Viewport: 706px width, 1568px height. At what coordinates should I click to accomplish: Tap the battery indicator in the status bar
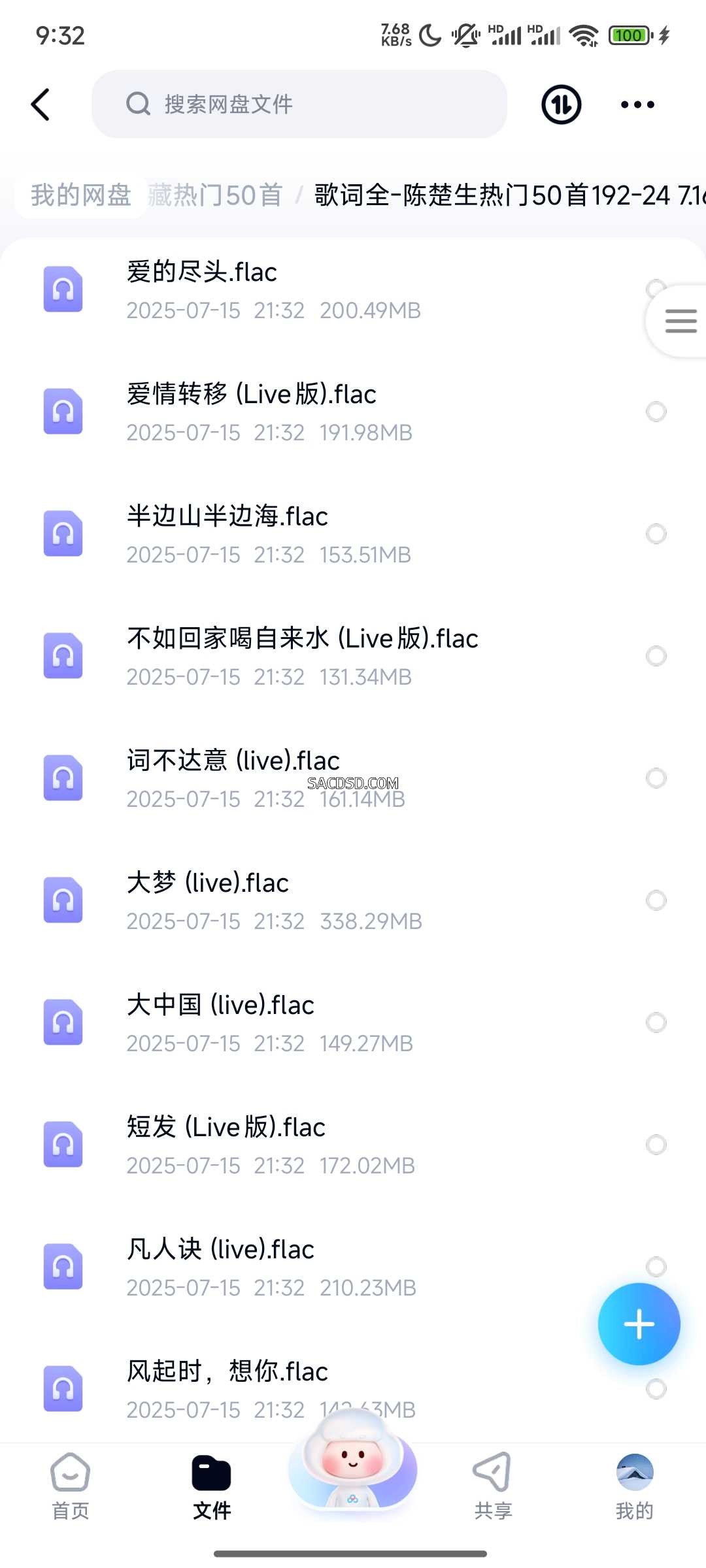[x=629, y=35]
